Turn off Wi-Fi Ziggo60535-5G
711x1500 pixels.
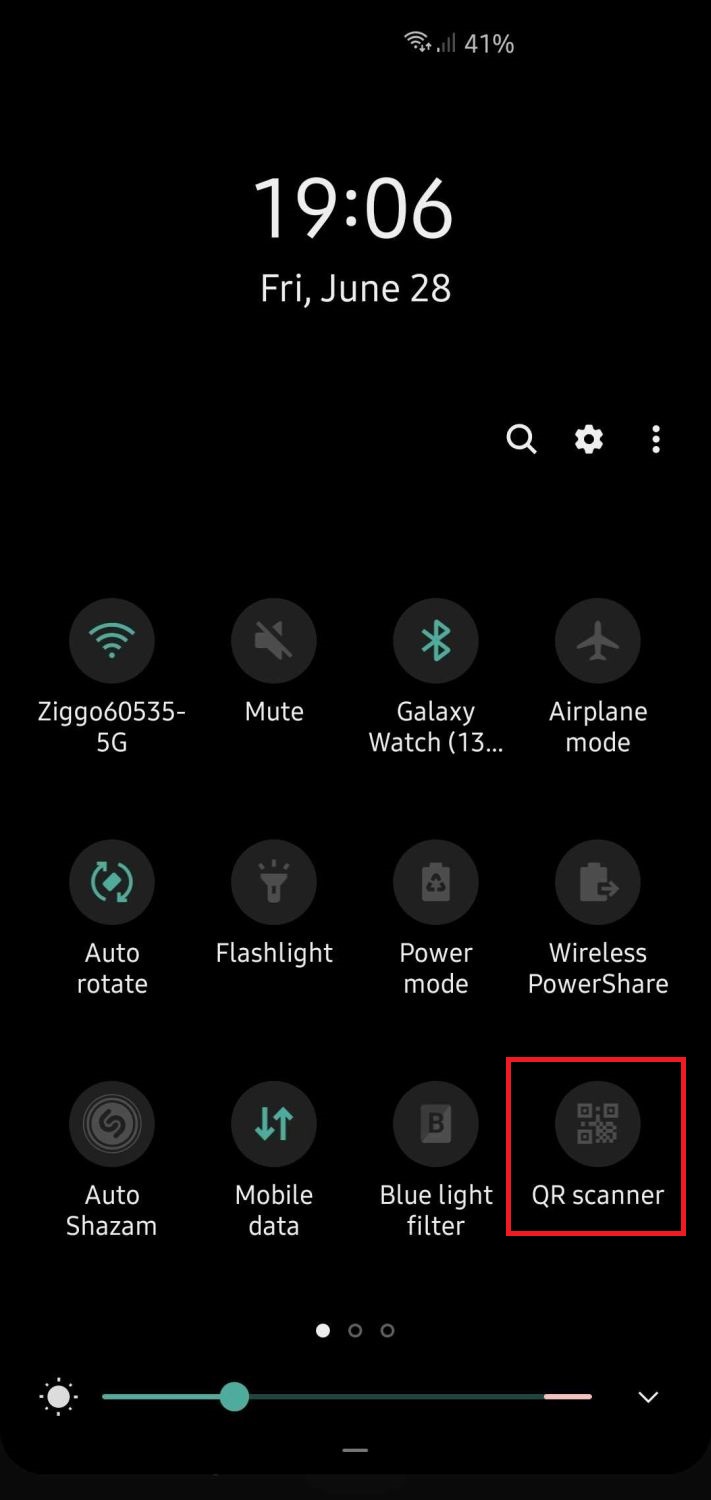[x=112, y=641]
